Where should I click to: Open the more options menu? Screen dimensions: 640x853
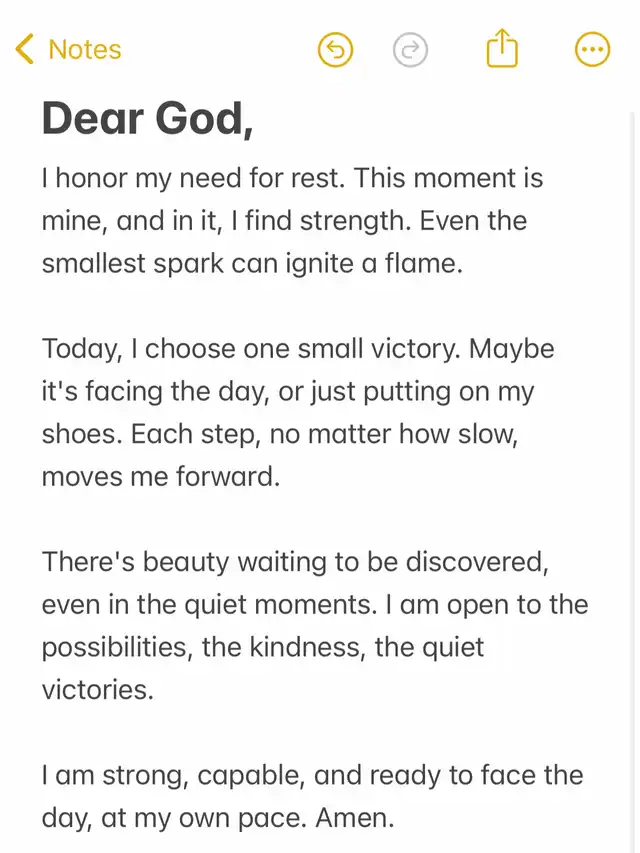[x=593, y=49]
